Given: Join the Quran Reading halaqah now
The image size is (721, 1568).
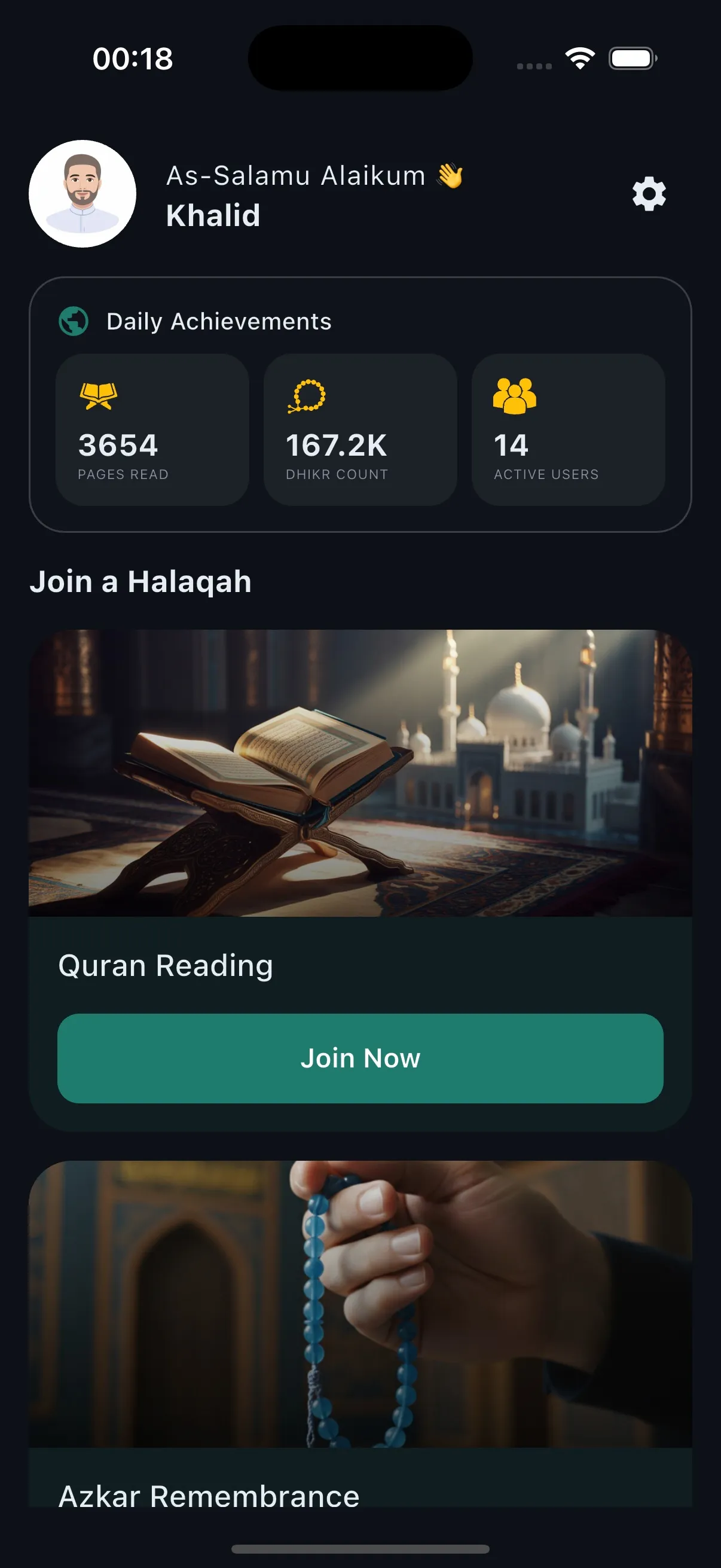Looking at the screenshot, I should 360,1058.
